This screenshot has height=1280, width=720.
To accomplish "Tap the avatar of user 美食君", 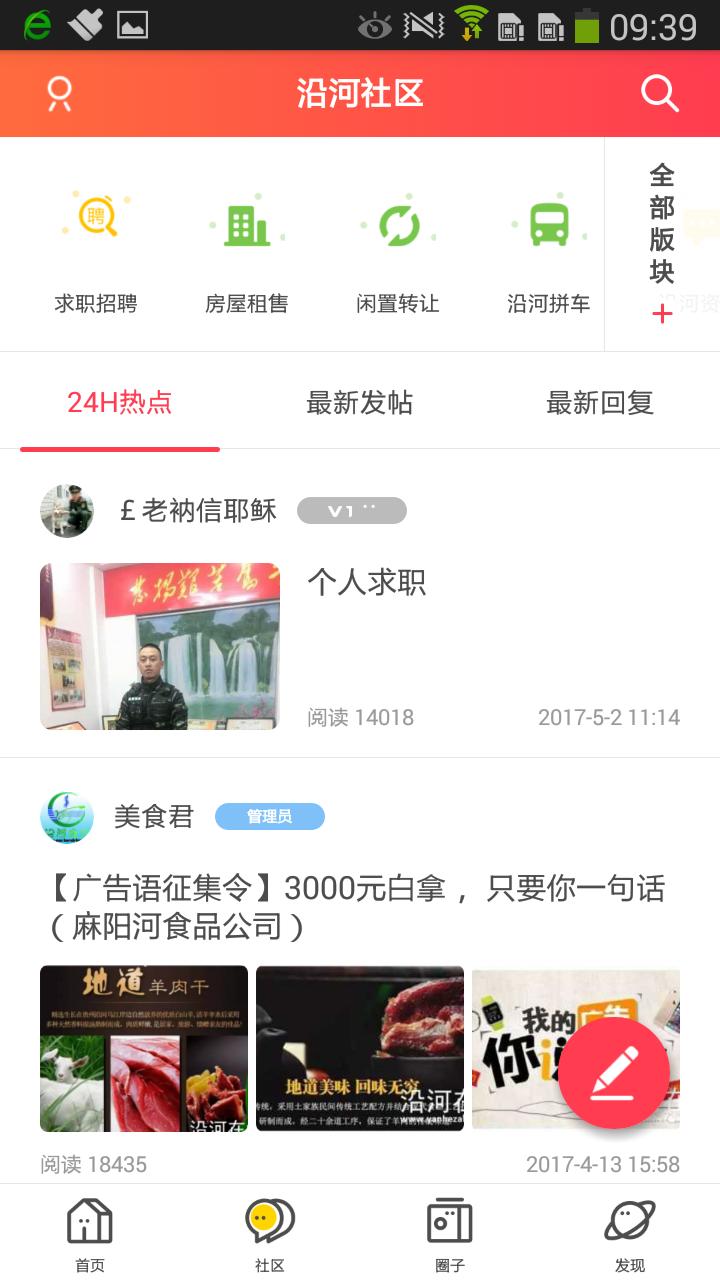I will coord(66,816).
